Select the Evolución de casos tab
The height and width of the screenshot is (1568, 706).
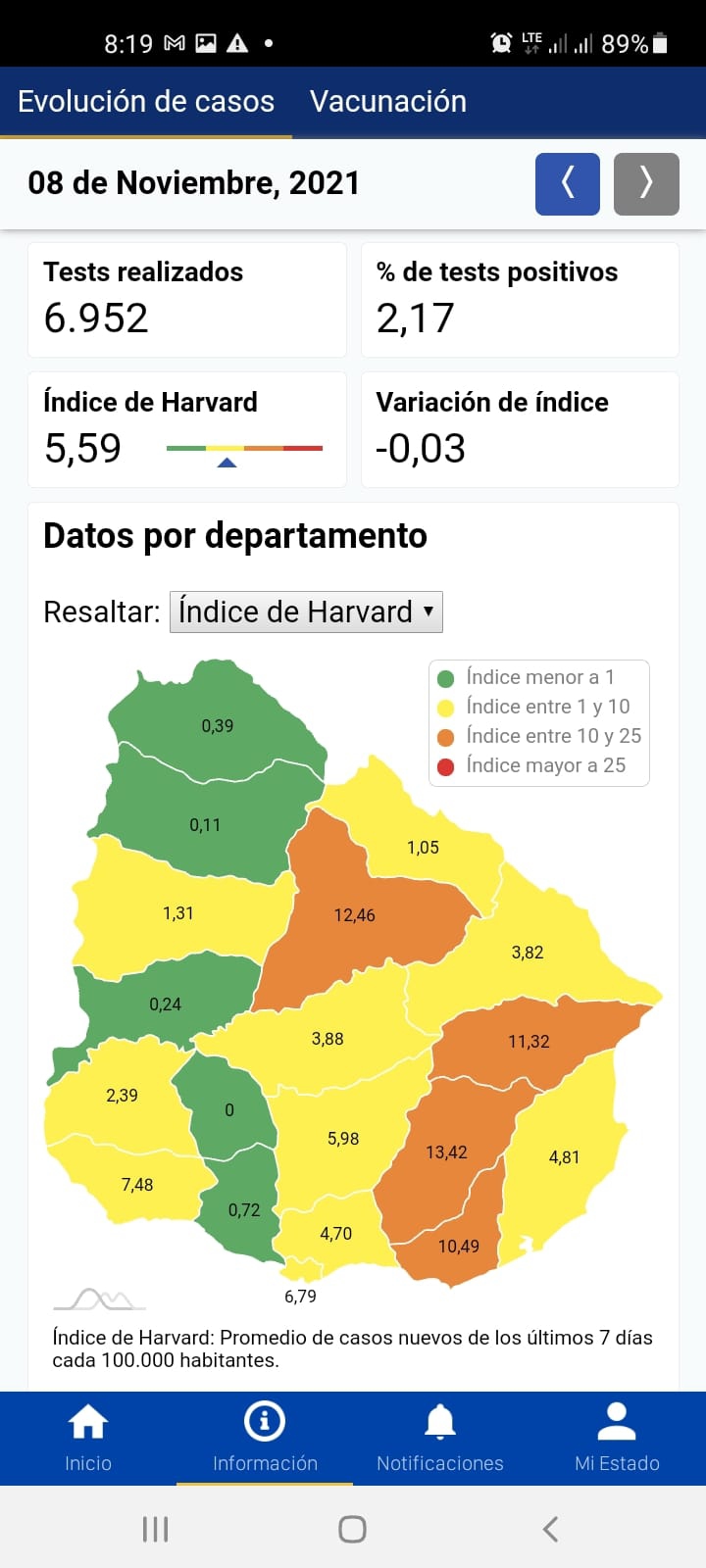click(146, 102)
